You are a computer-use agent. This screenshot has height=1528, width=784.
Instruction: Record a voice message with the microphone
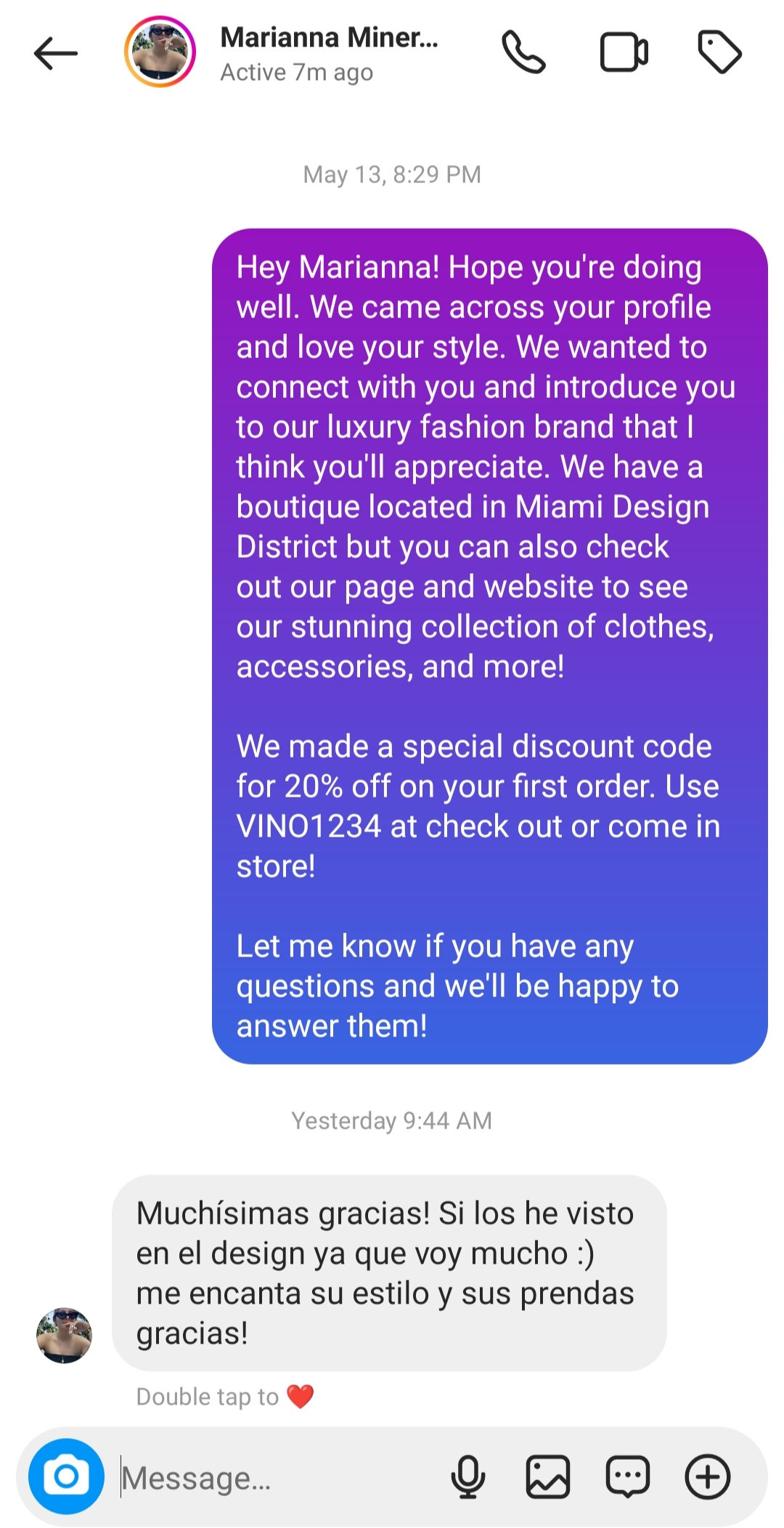point(468,1476)
